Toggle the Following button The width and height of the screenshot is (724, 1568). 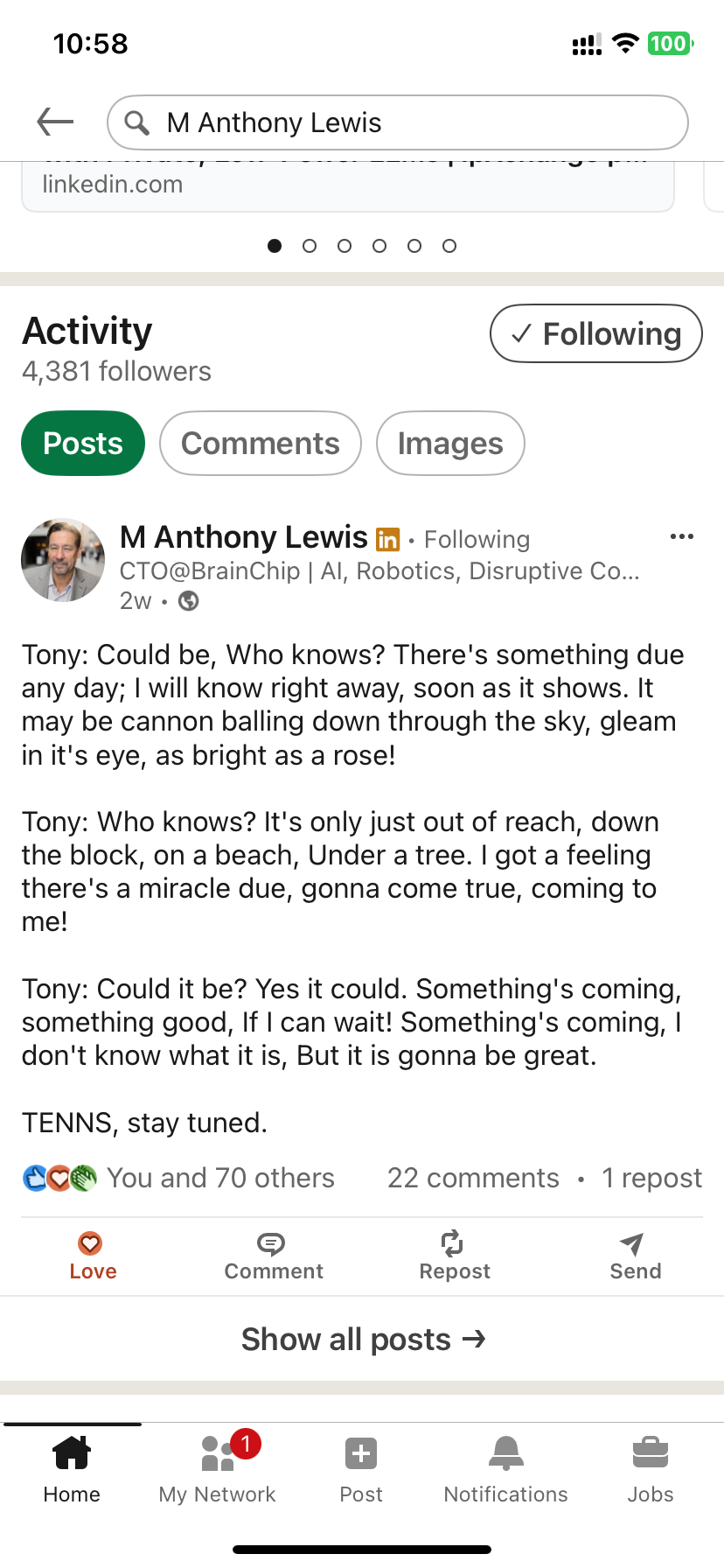pyautogui.click(x=596, y=333)
